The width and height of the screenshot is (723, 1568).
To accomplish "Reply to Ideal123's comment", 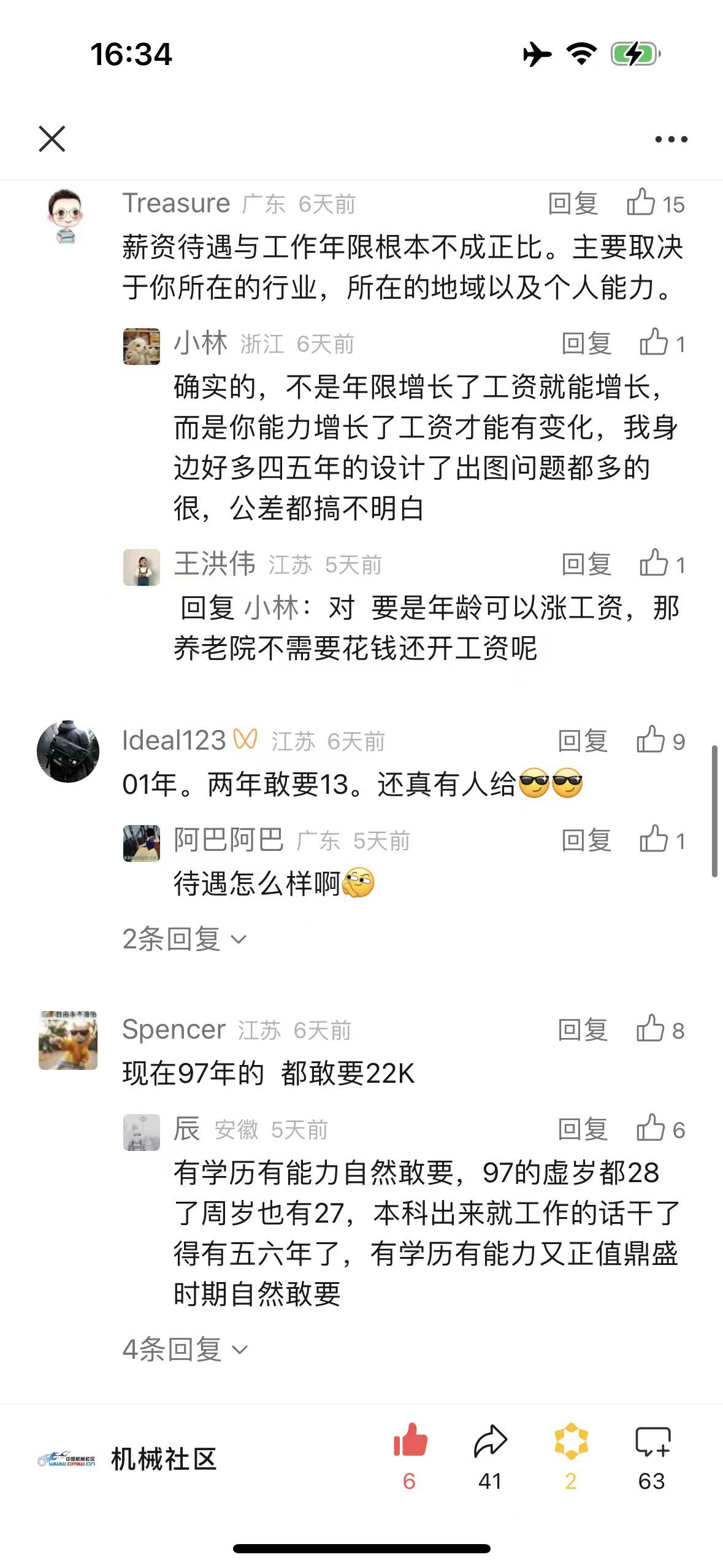I will pos(583,741).
